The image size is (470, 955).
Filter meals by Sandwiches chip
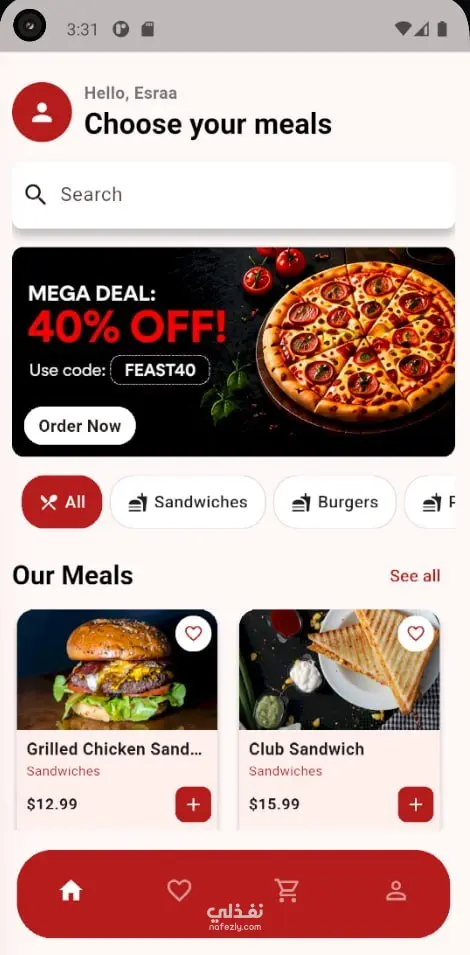[x=188, y=502]
